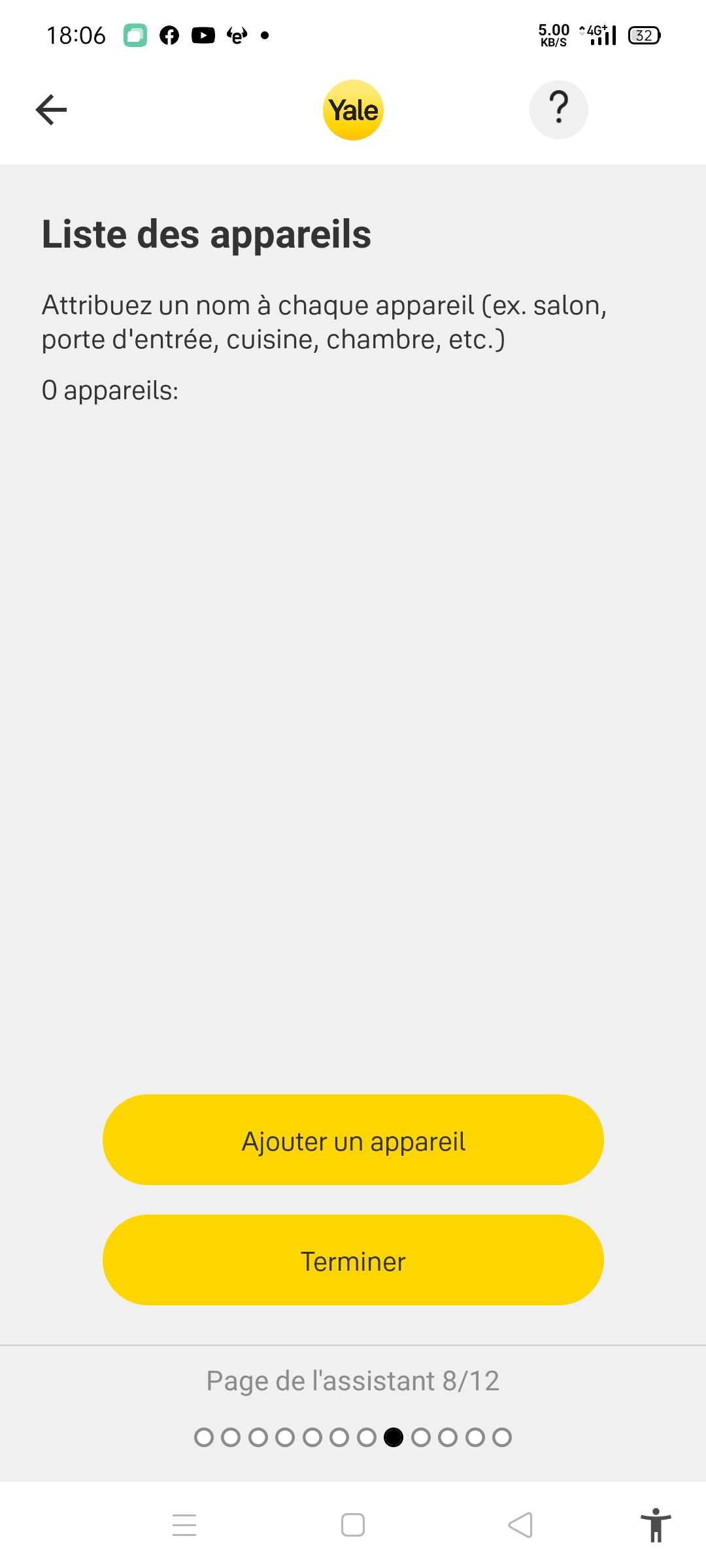Open the help question mark
This screenshot has height=1568, width=706.
pos(558,110)
